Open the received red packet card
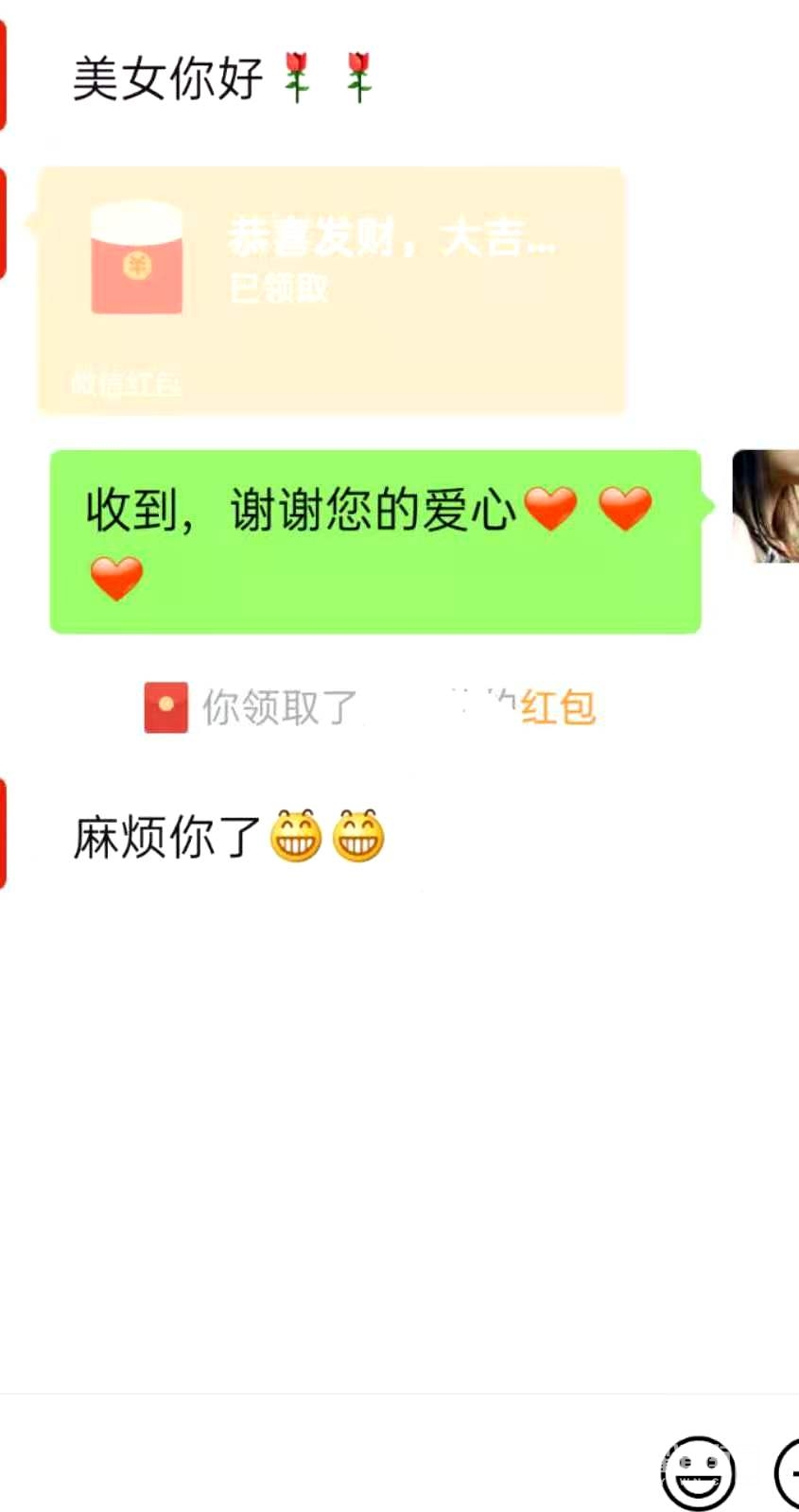The image size is (799, 1512). pos(331,288)
